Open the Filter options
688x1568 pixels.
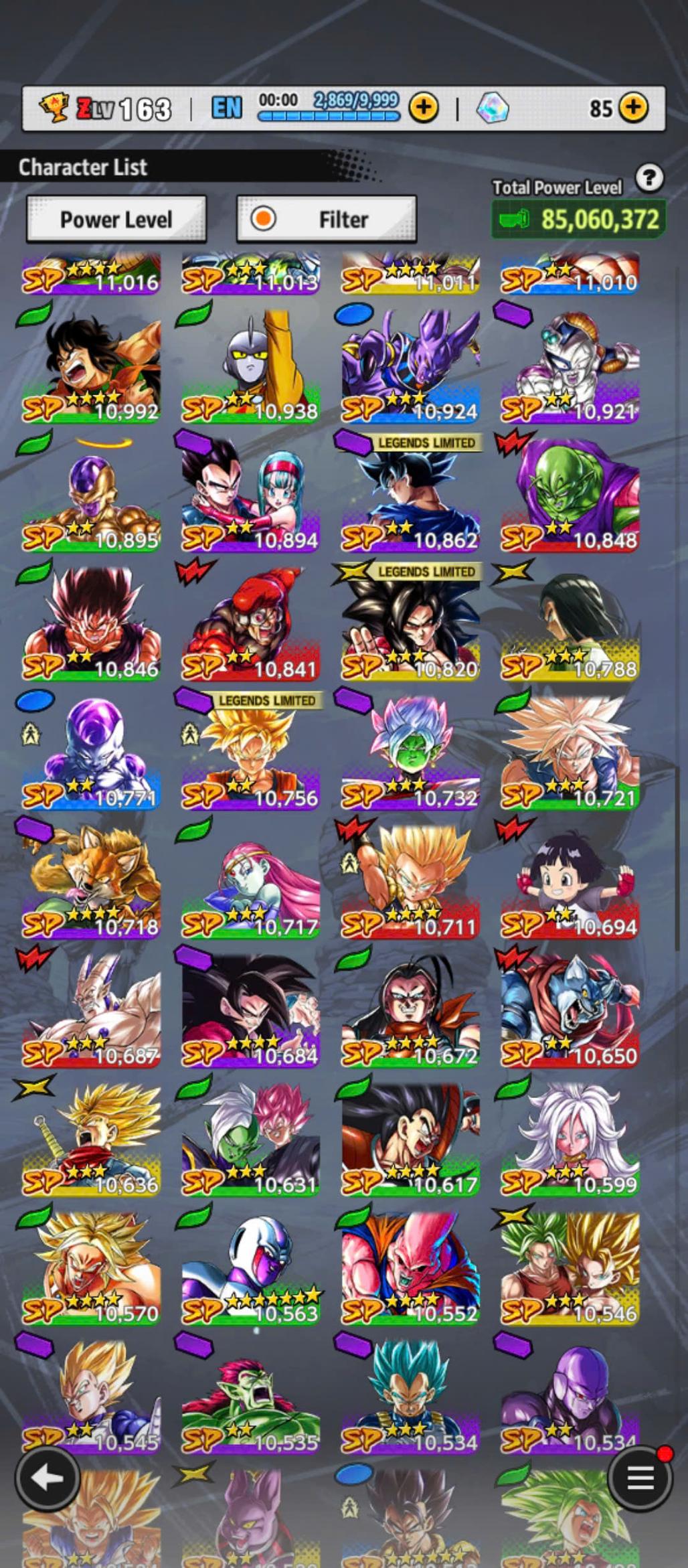click(x=327, y=219)
